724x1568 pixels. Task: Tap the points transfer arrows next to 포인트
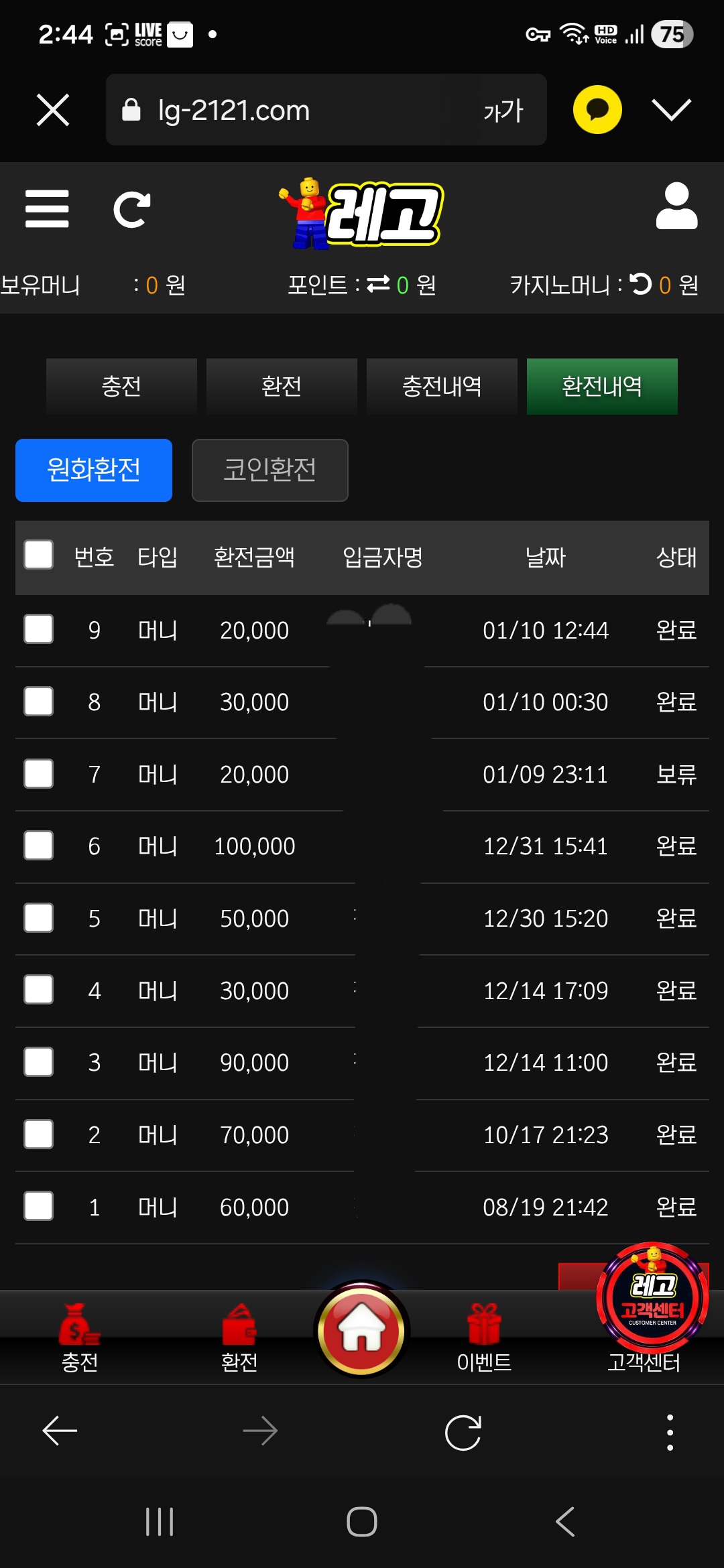point(377,284)
